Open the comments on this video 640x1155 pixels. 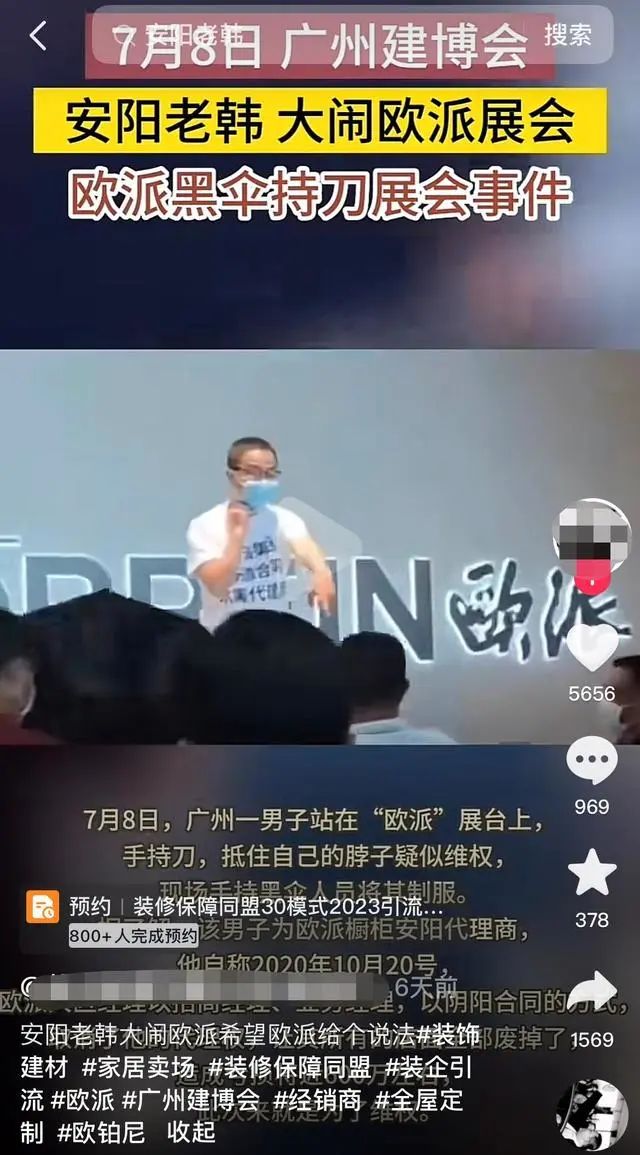click(592, 762)
